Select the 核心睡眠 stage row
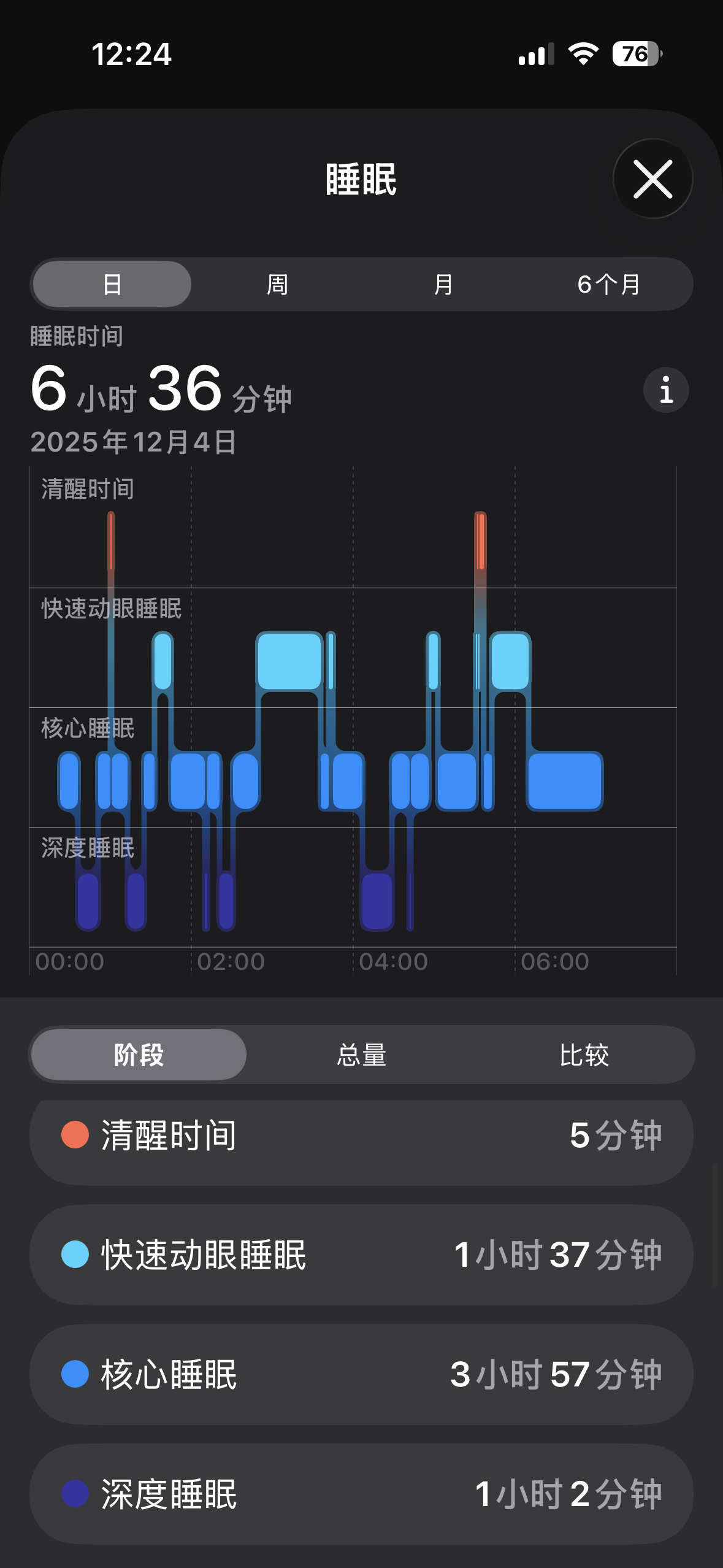 tap(362, 1374)
